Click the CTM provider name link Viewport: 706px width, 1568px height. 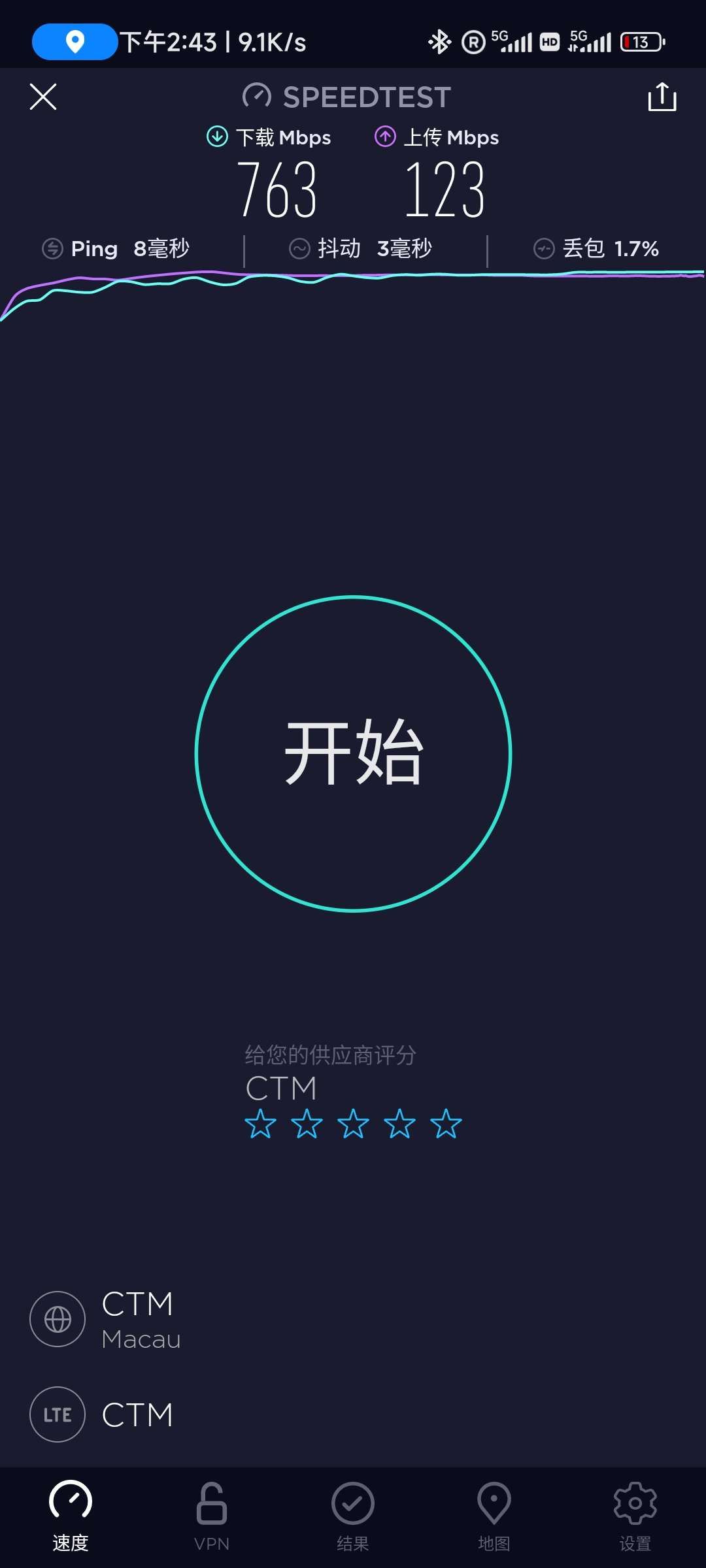281,1088
